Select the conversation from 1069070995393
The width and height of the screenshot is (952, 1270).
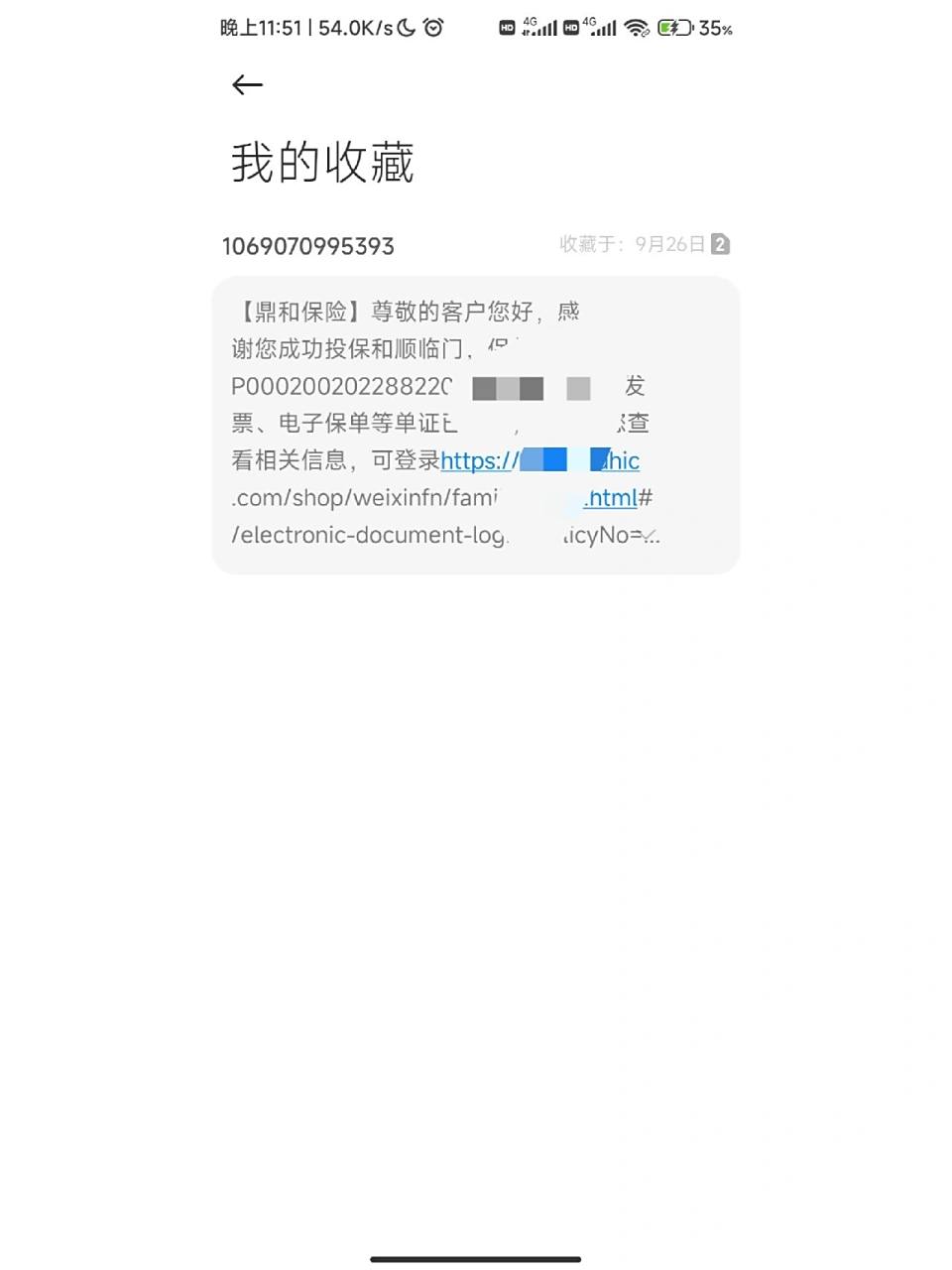(307, 246)
